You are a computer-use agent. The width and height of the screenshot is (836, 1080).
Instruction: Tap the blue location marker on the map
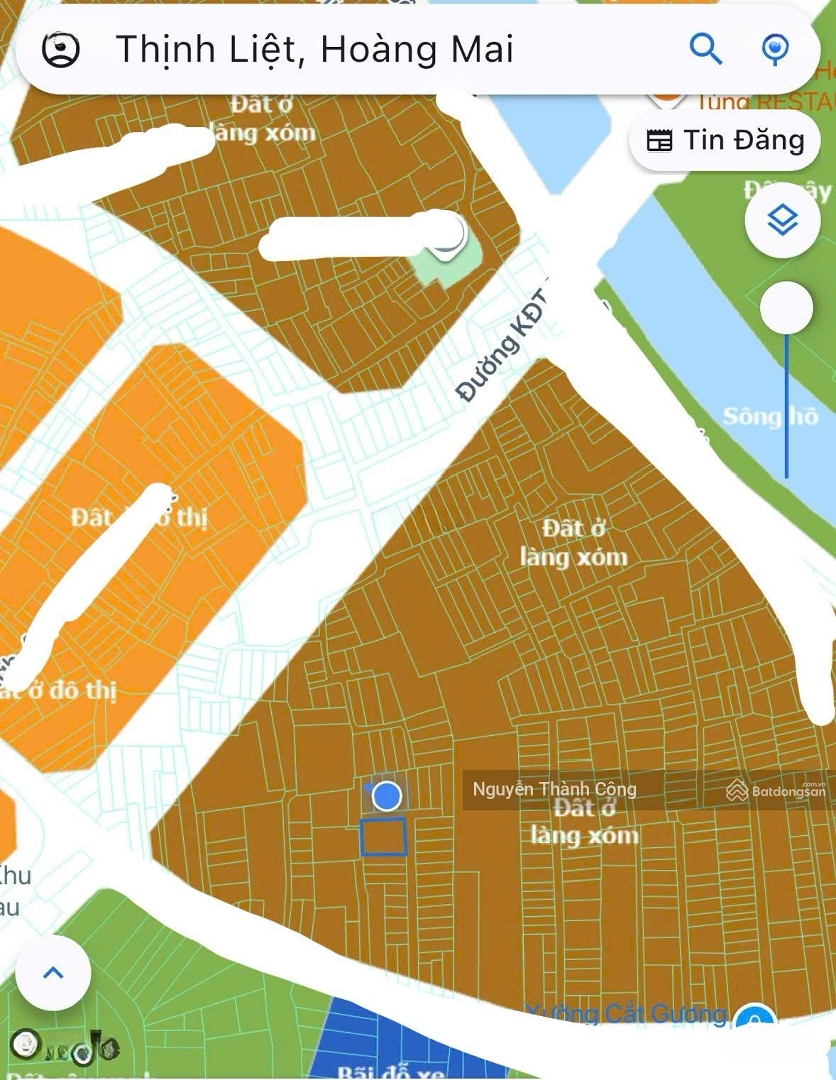coord(386,796)
